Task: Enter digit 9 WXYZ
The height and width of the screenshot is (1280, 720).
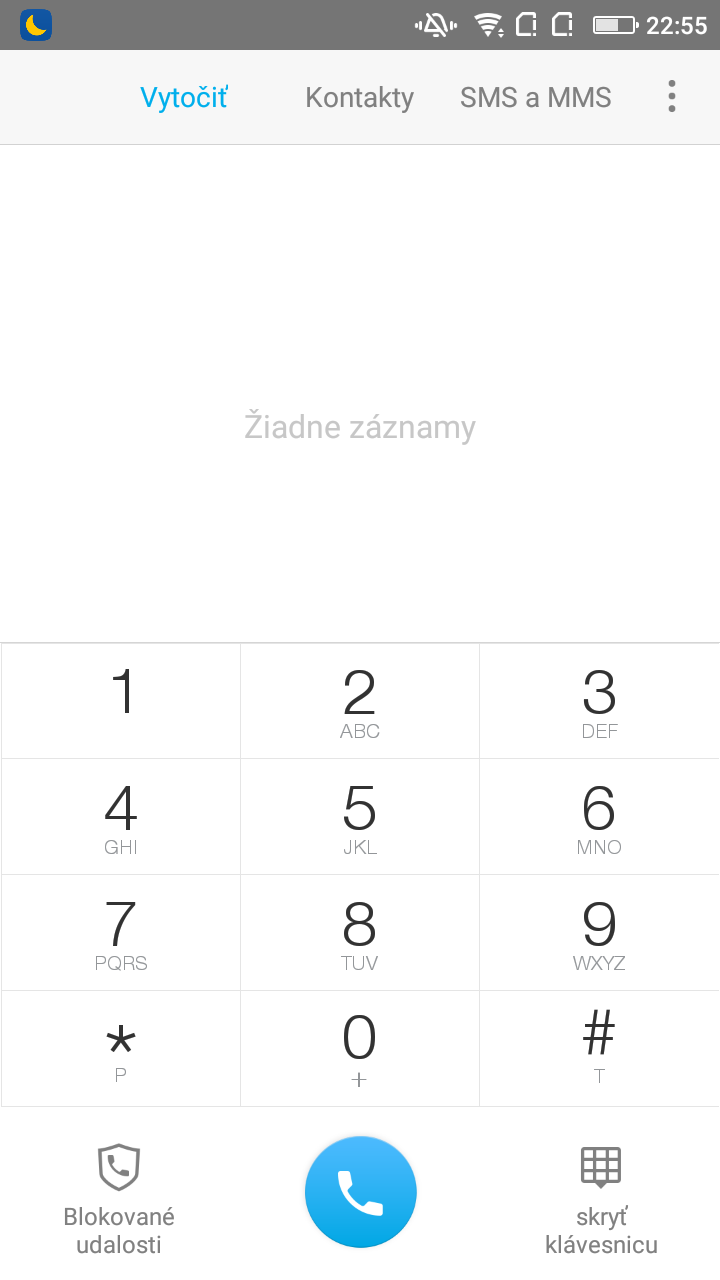Action: [x=599, y=933]
